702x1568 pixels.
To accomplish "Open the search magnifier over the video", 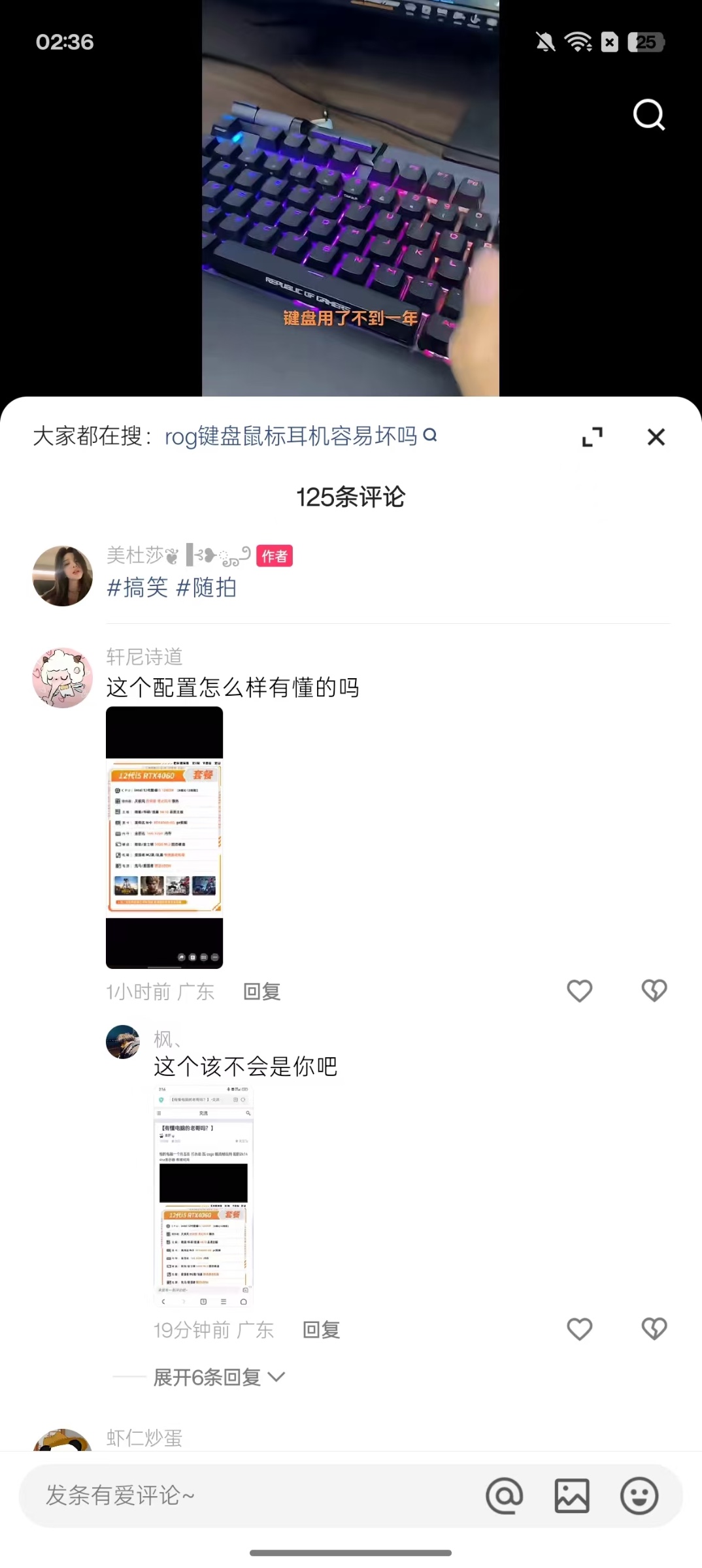I will 648,115.
